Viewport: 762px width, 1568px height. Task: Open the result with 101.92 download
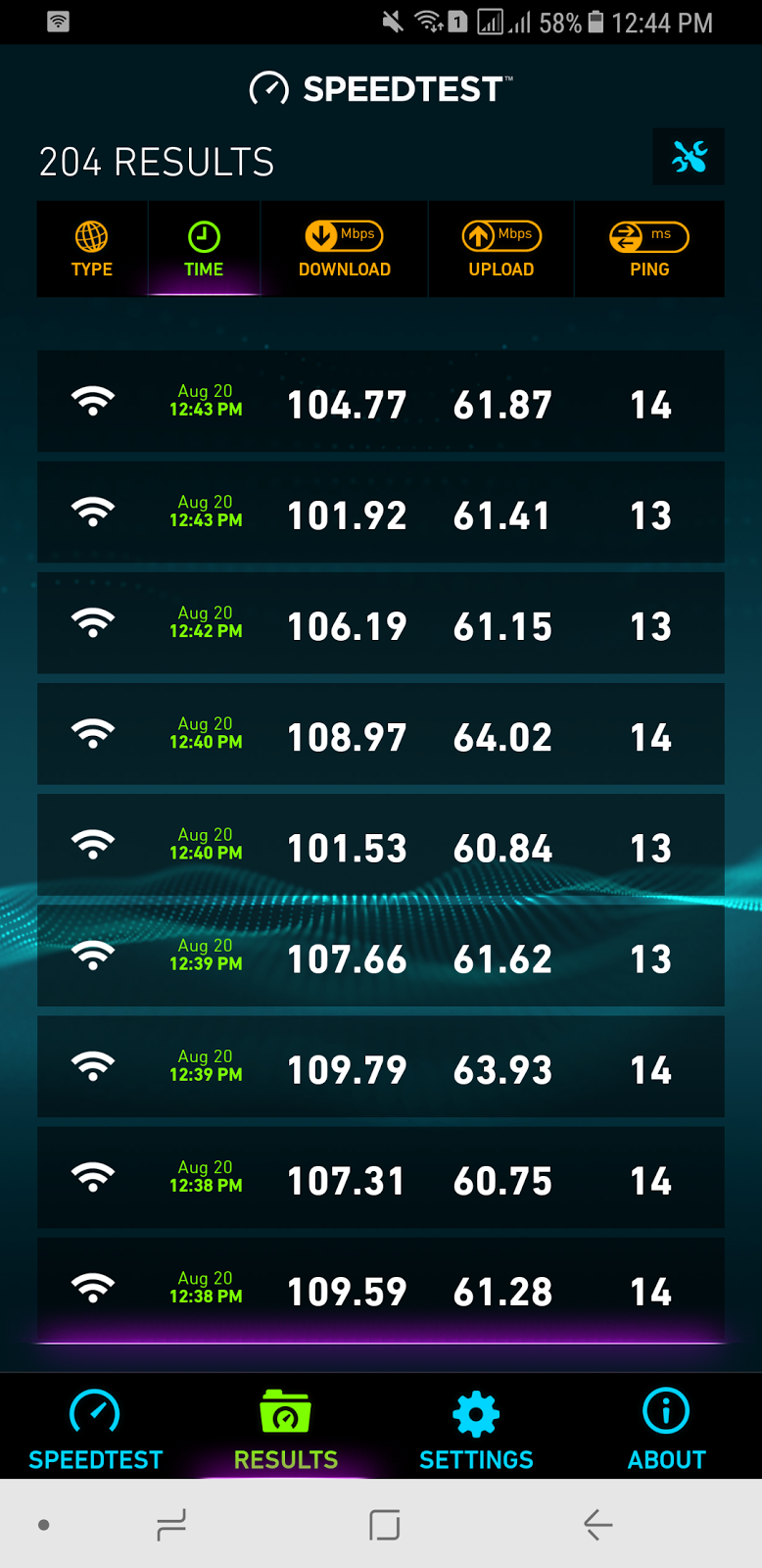pos(381,513)
